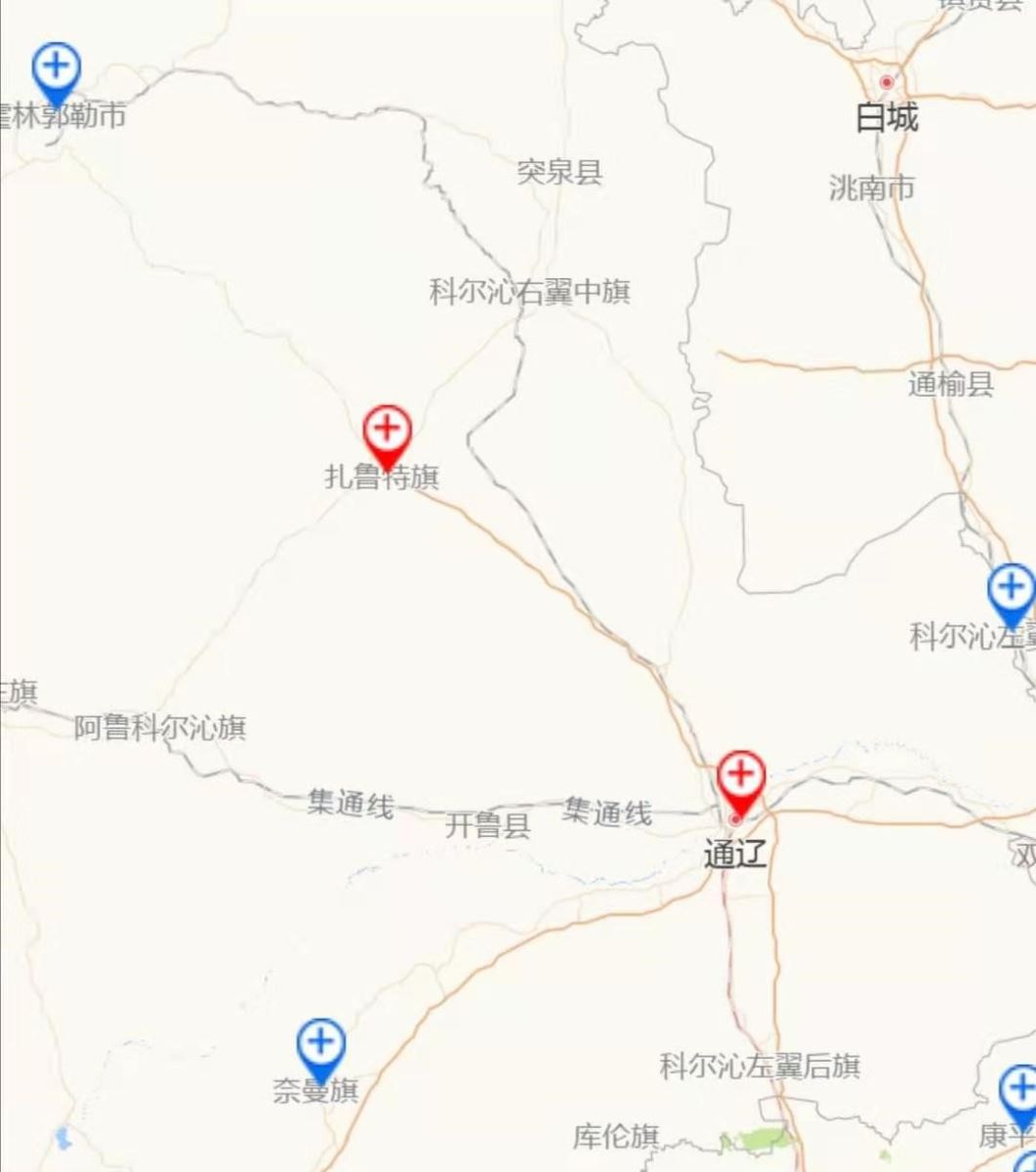This screenshot has height=1172, width=1036.
Task: Select the blue marker at 锡林郭勒市
Action: tap(57, 70)
